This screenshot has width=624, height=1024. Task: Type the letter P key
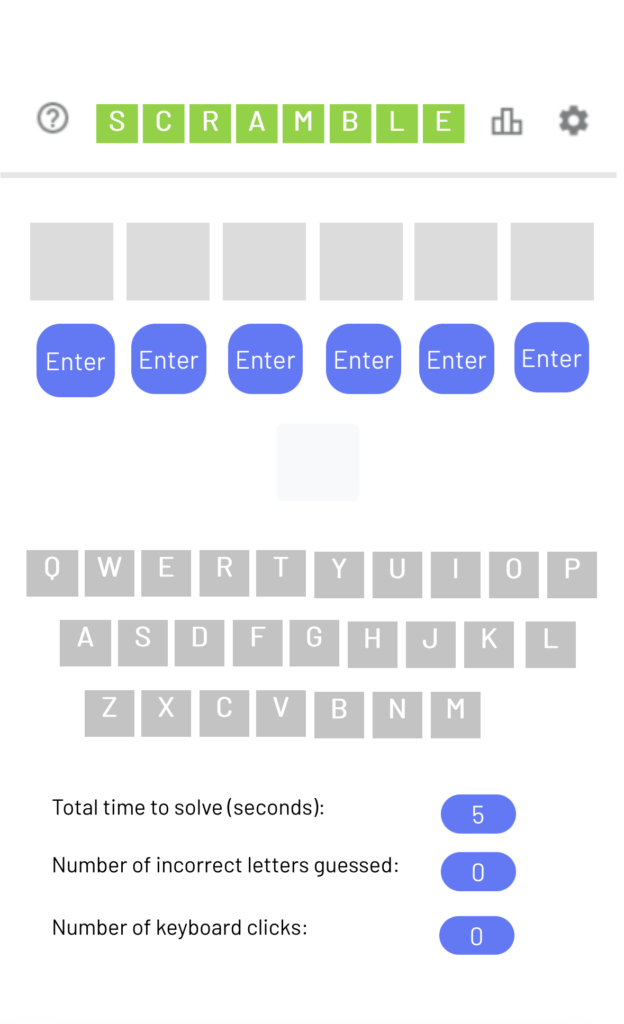pos(572,574)
